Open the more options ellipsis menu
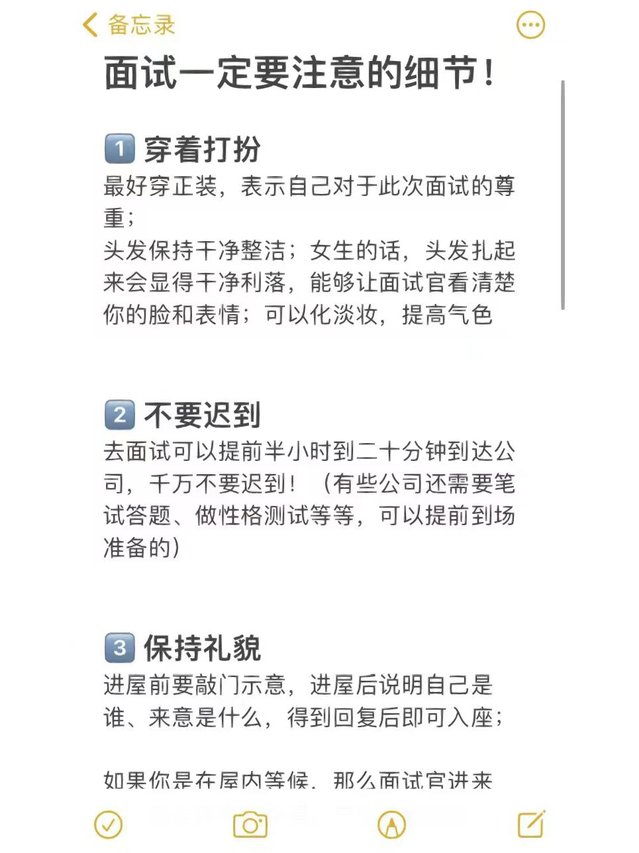The height and width of the screenshot is (853, 639). pyautogui.click(x=530, y=25)
